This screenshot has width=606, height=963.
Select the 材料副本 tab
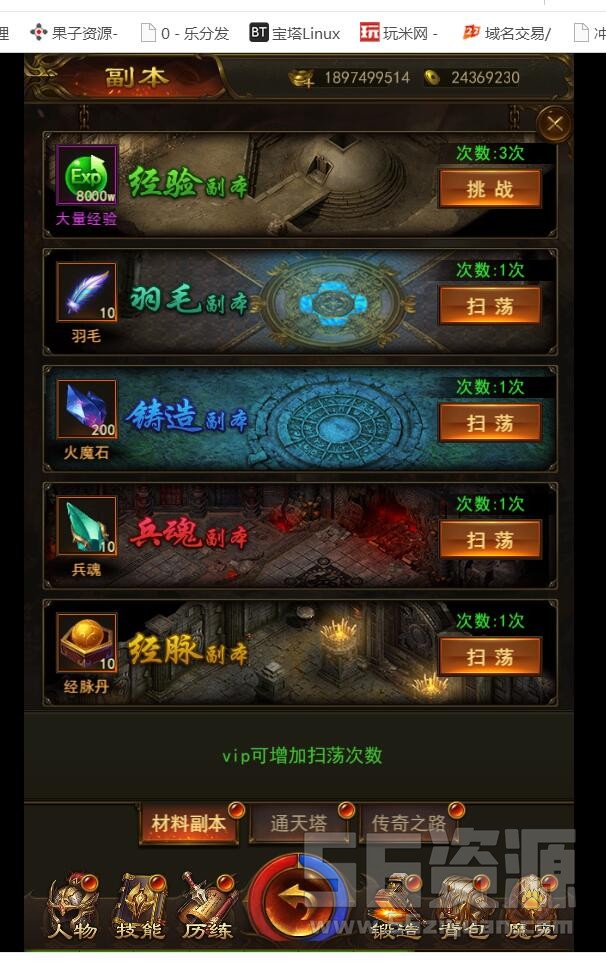click(x=189, y=824)
